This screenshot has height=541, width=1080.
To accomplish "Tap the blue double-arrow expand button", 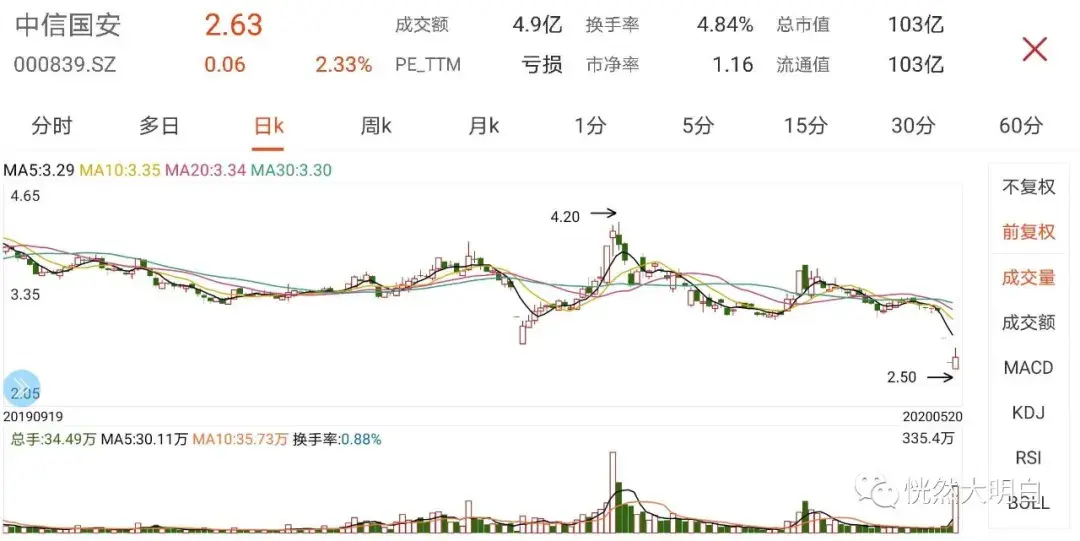I will (x=21, y=388).
